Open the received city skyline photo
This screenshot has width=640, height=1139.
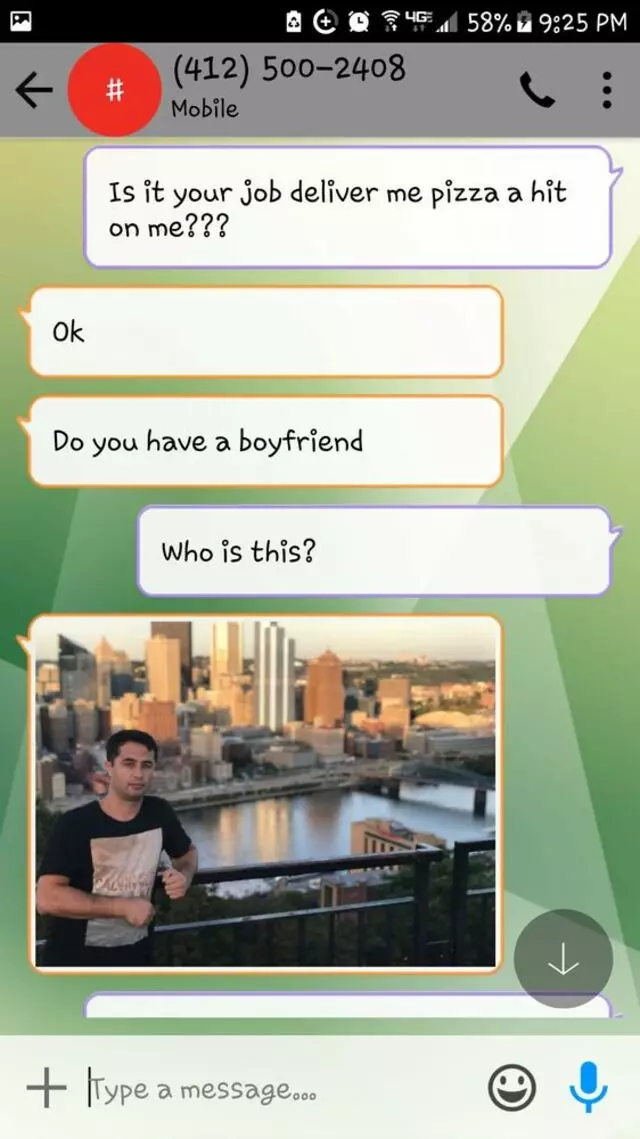click(x=265, y=793)
